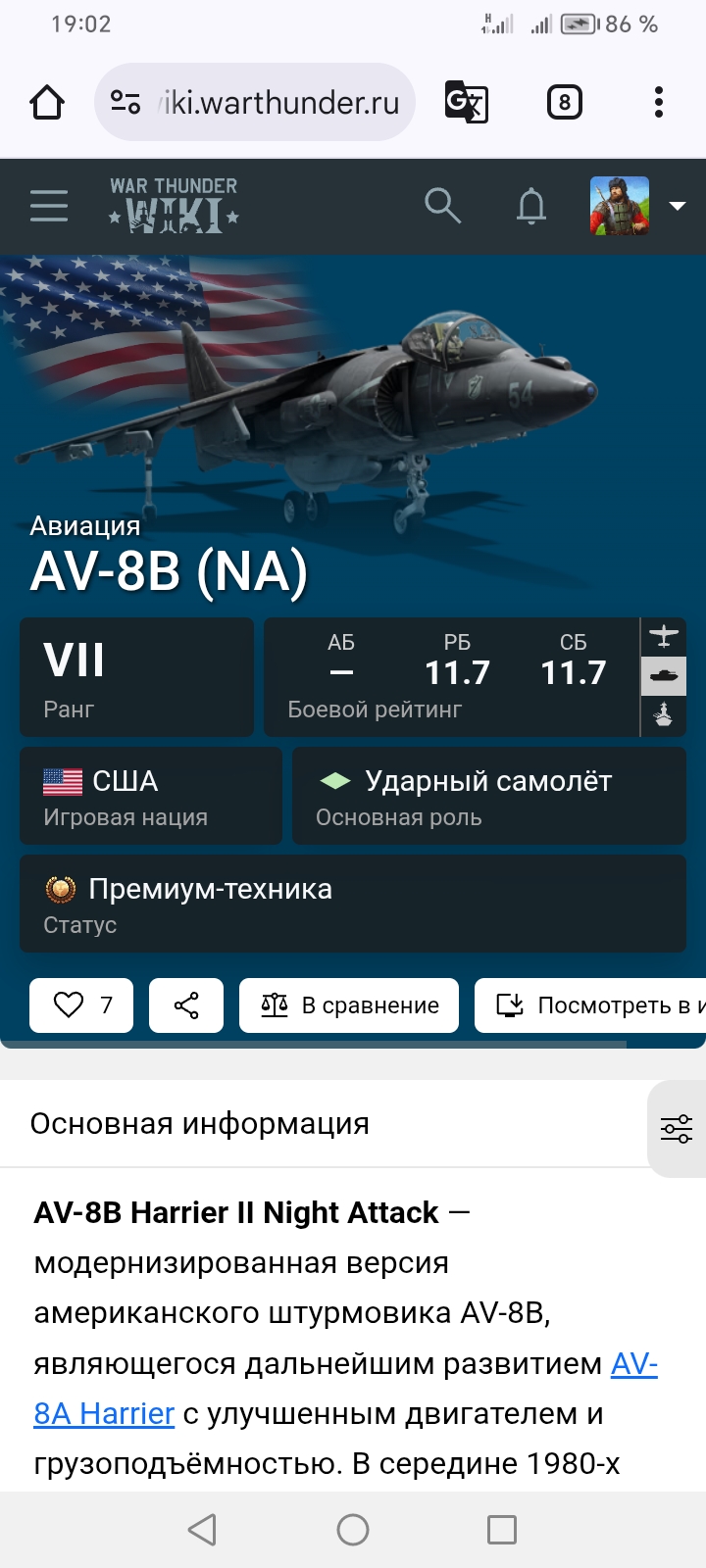Switch battle rating to aircraft mode
The image size is (706, 1568).
click(664, 637)
